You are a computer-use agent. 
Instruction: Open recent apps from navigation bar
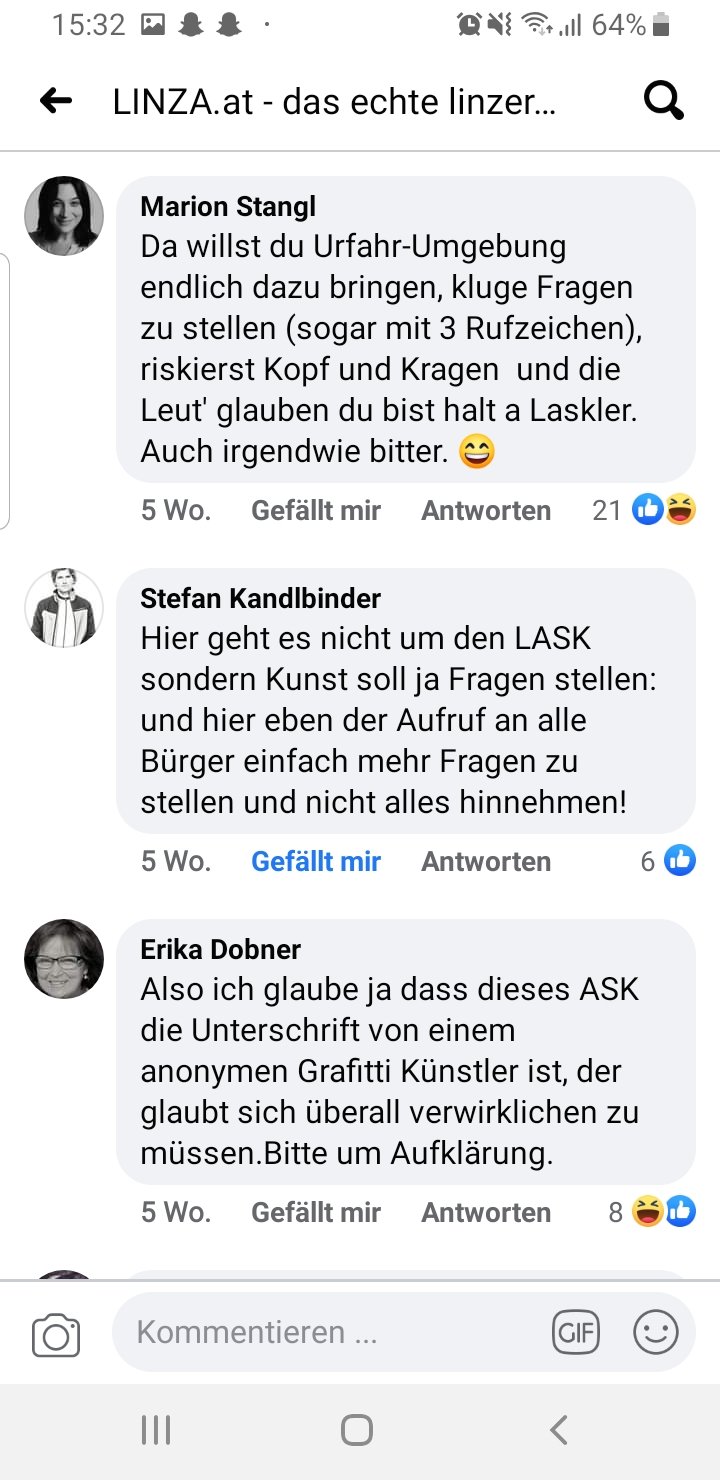coord(156,1430)
